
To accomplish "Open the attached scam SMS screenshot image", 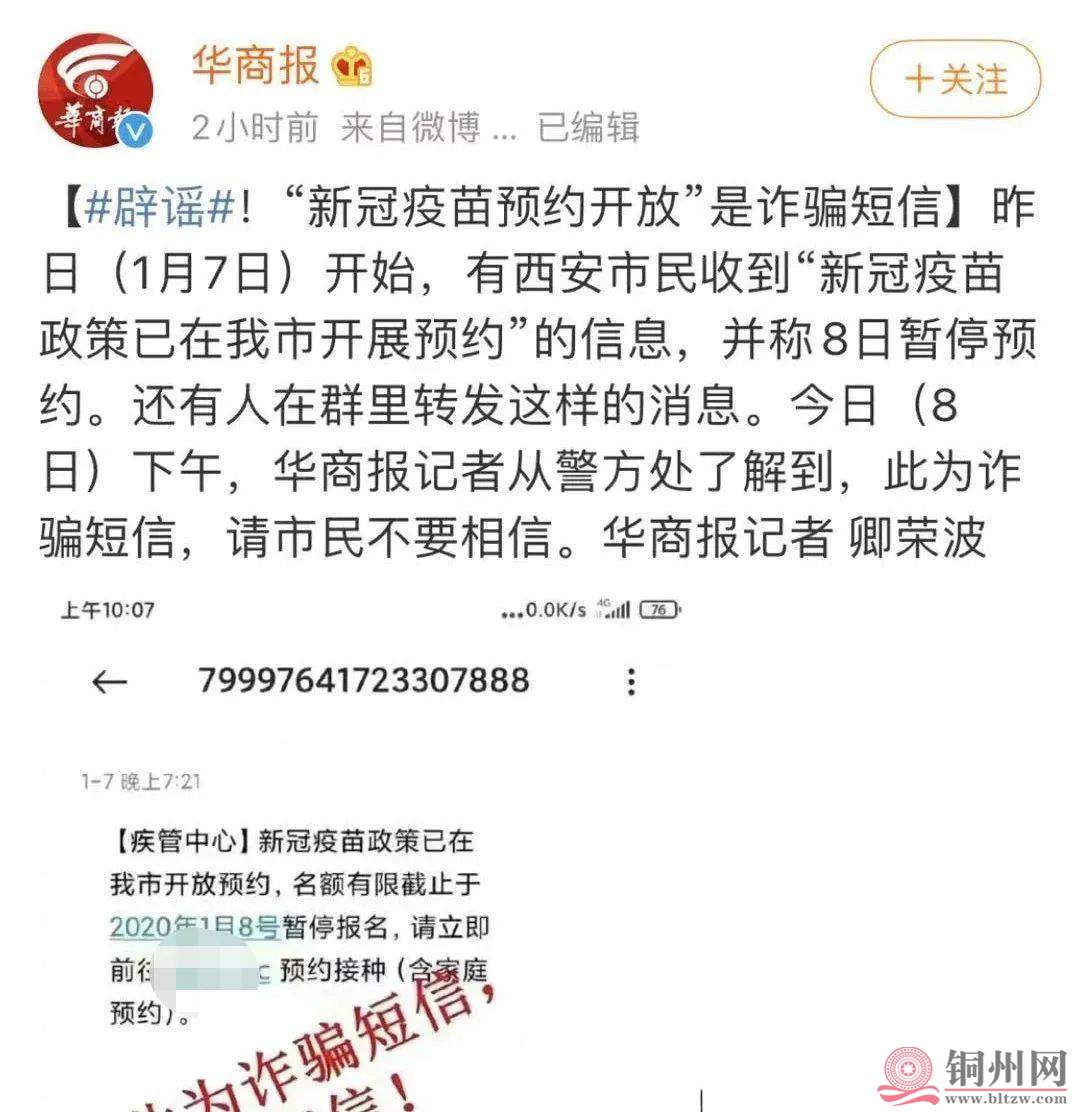I will 400,850.
